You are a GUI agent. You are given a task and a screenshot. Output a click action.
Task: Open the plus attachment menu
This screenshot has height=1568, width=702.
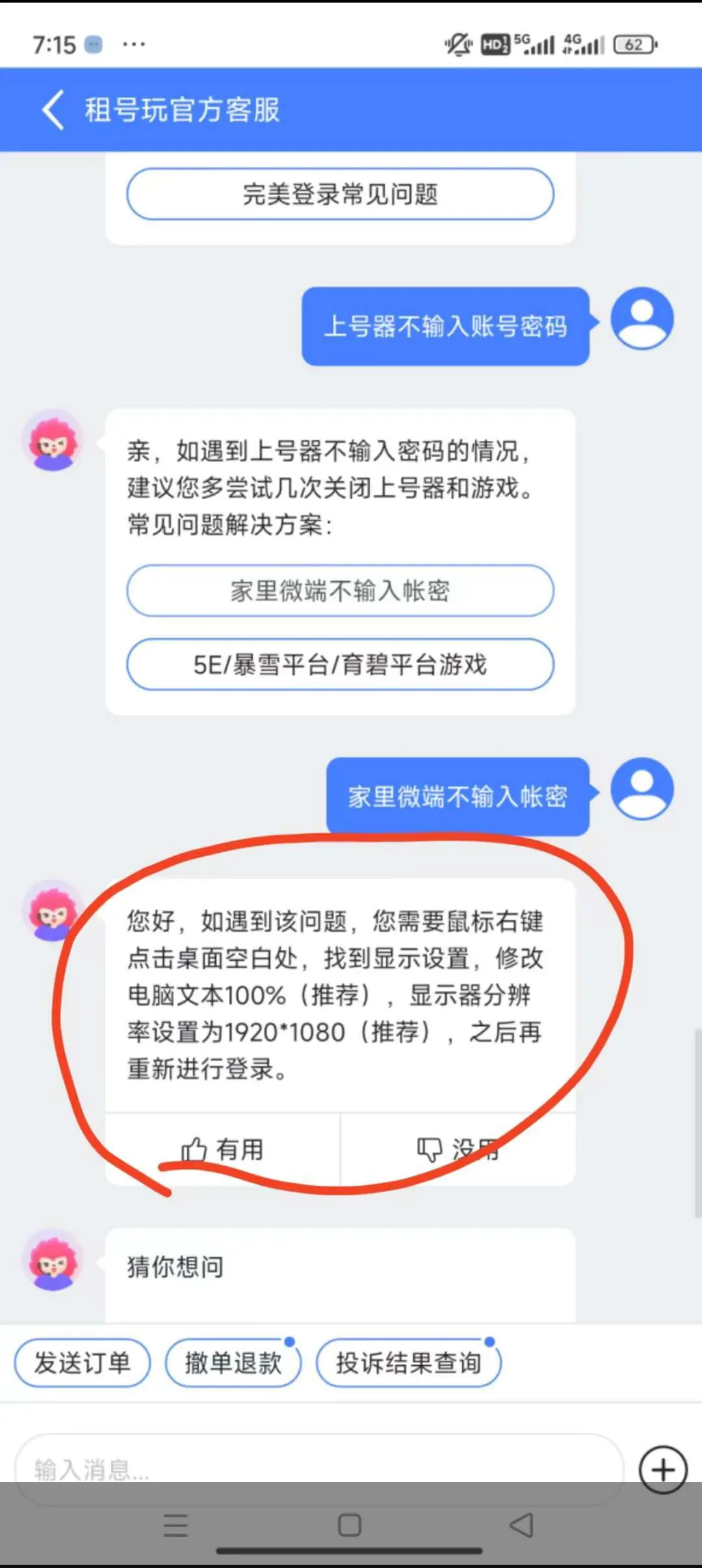(x=663, y=1469)
